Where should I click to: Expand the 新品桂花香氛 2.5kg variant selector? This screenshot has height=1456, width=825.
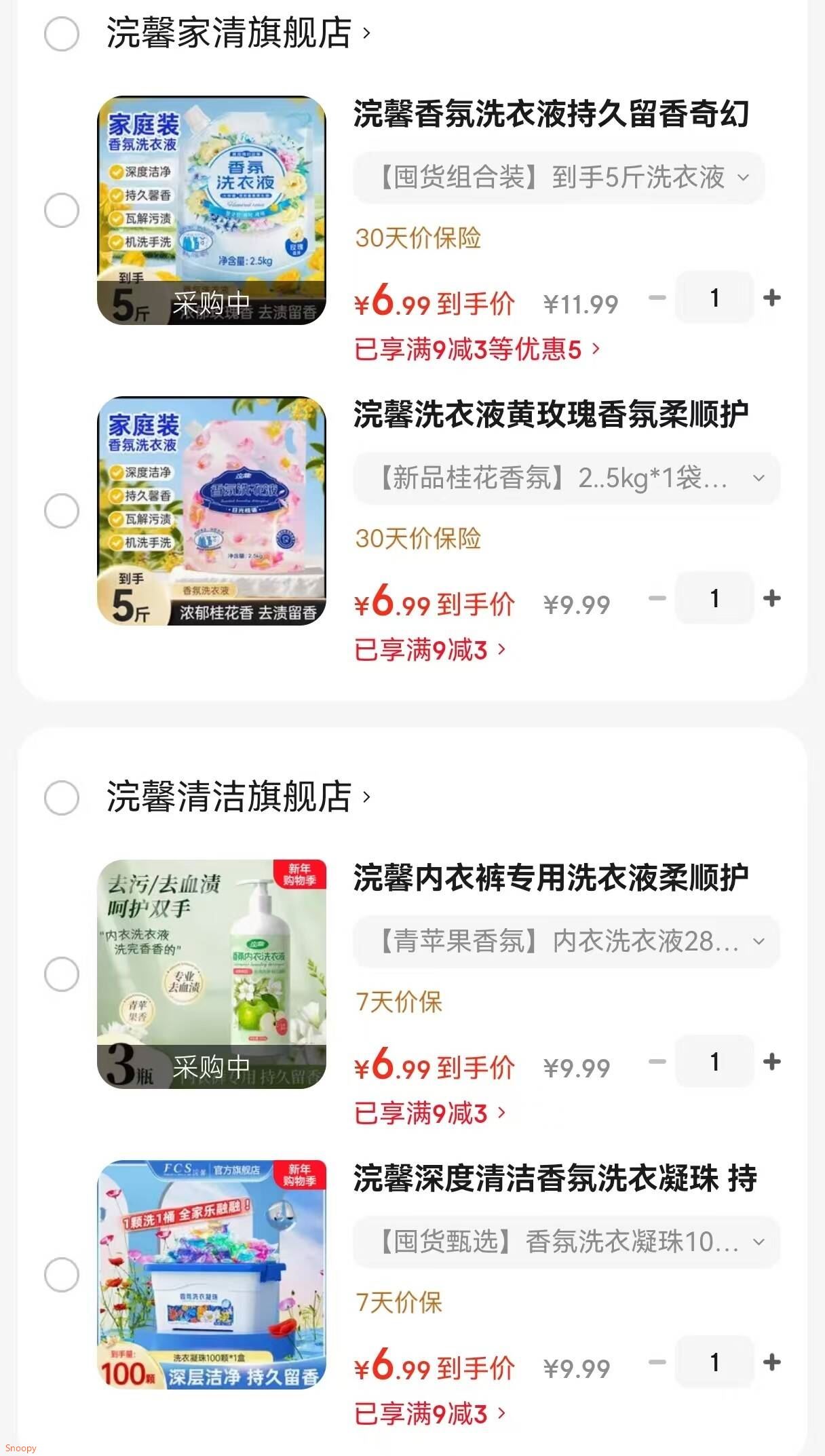click(x=565, y=478)
